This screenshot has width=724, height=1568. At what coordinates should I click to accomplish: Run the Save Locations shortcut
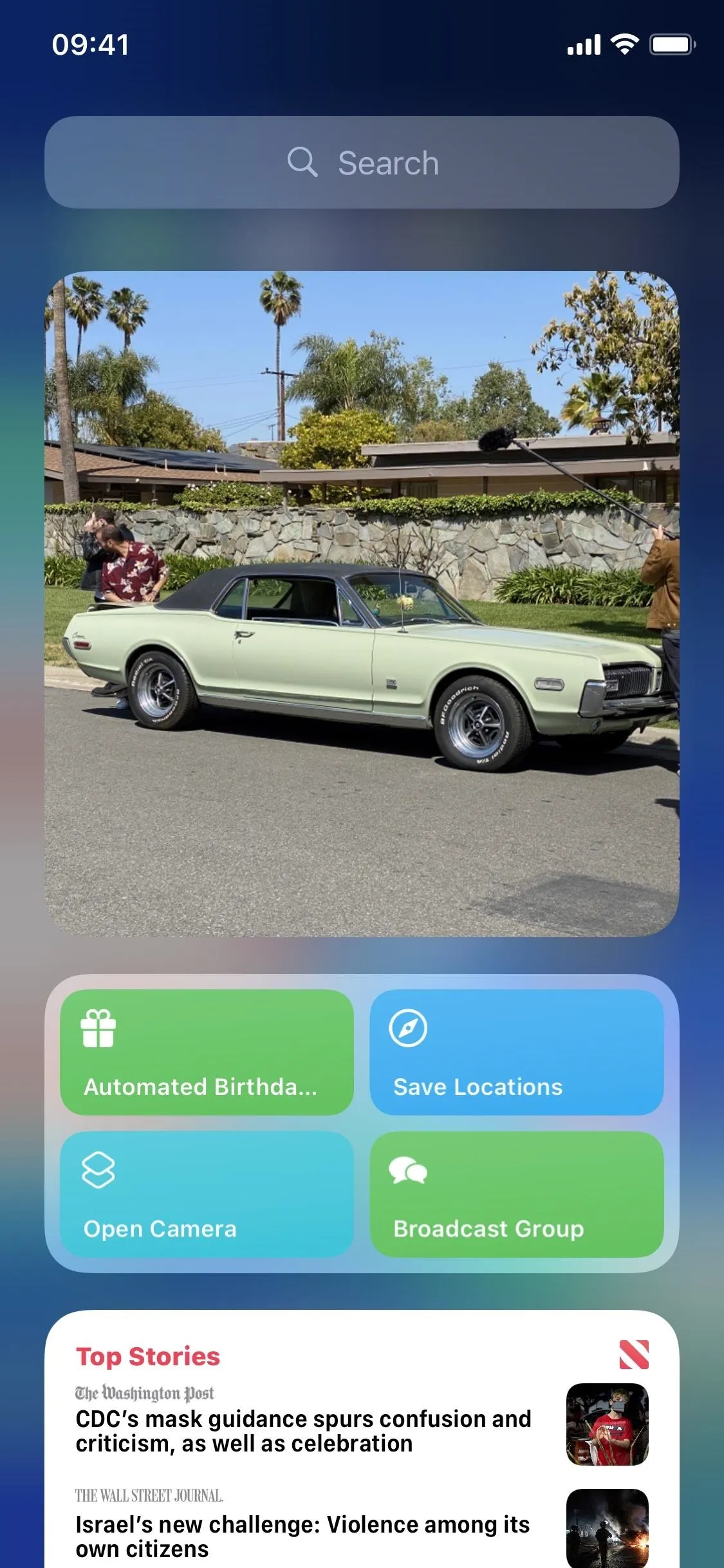517,1052
